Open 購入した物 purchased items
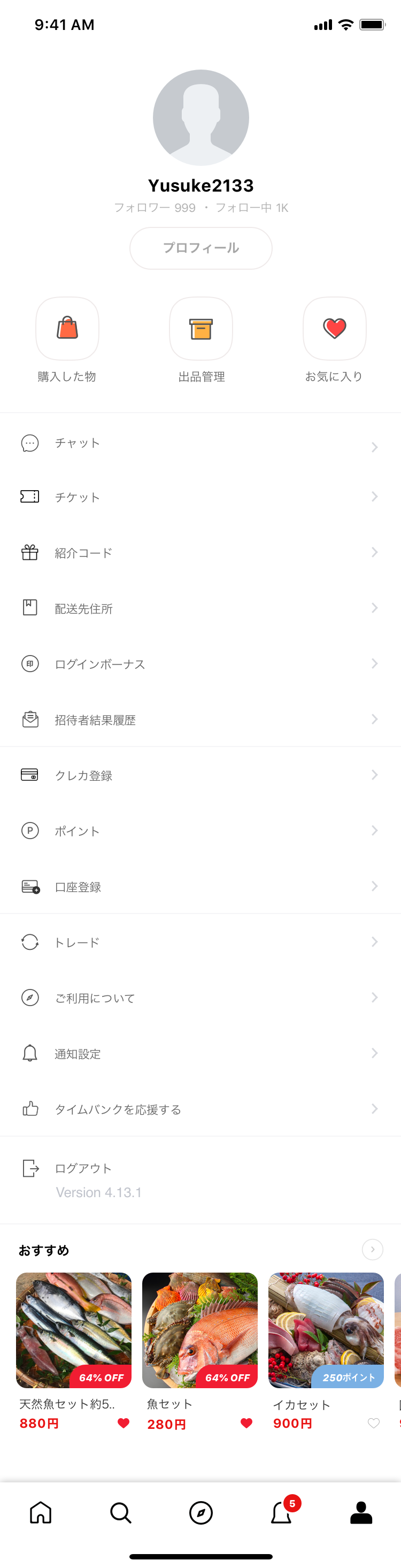The height and width of the screenshot is (1568, 401). pyautogui.click(x=67, y=329)
